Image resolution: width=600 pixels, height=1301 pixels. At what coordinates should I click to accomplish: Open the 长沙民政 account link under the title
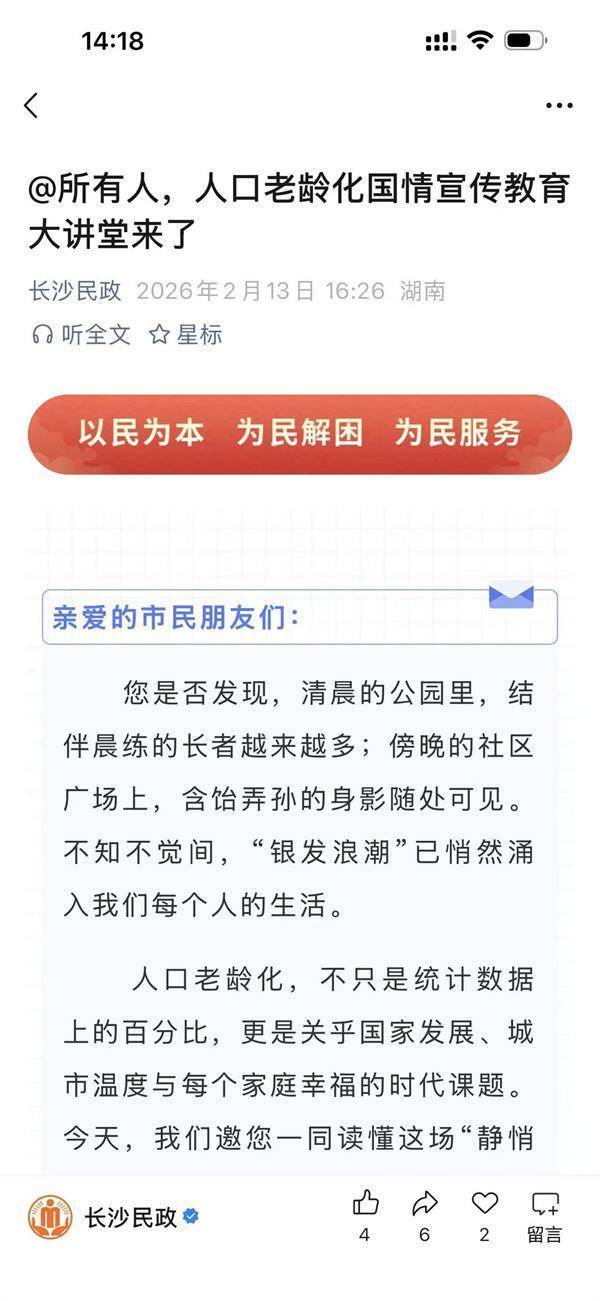75,291
